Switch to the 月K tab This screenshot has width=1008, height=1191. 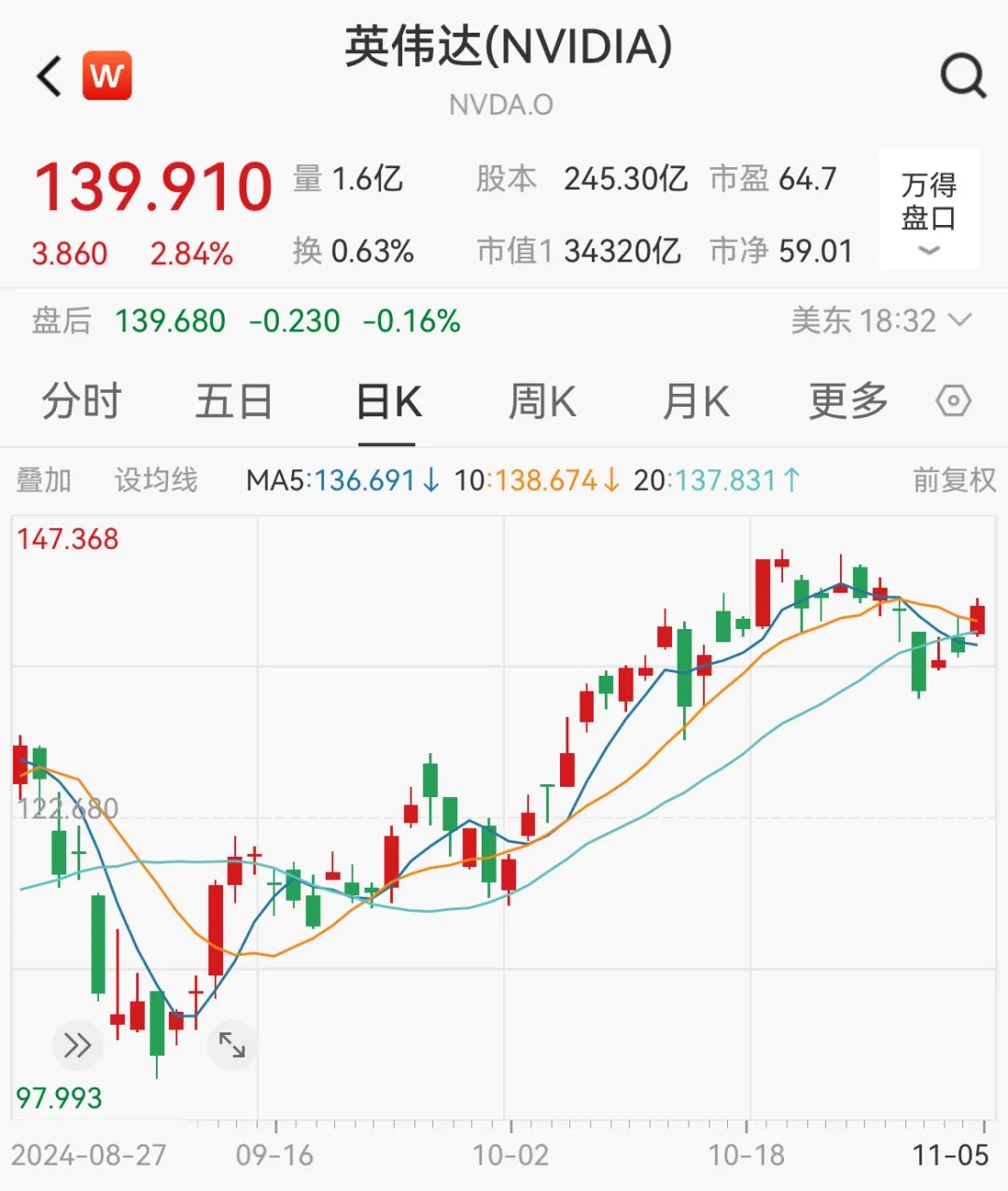(694, 402)
